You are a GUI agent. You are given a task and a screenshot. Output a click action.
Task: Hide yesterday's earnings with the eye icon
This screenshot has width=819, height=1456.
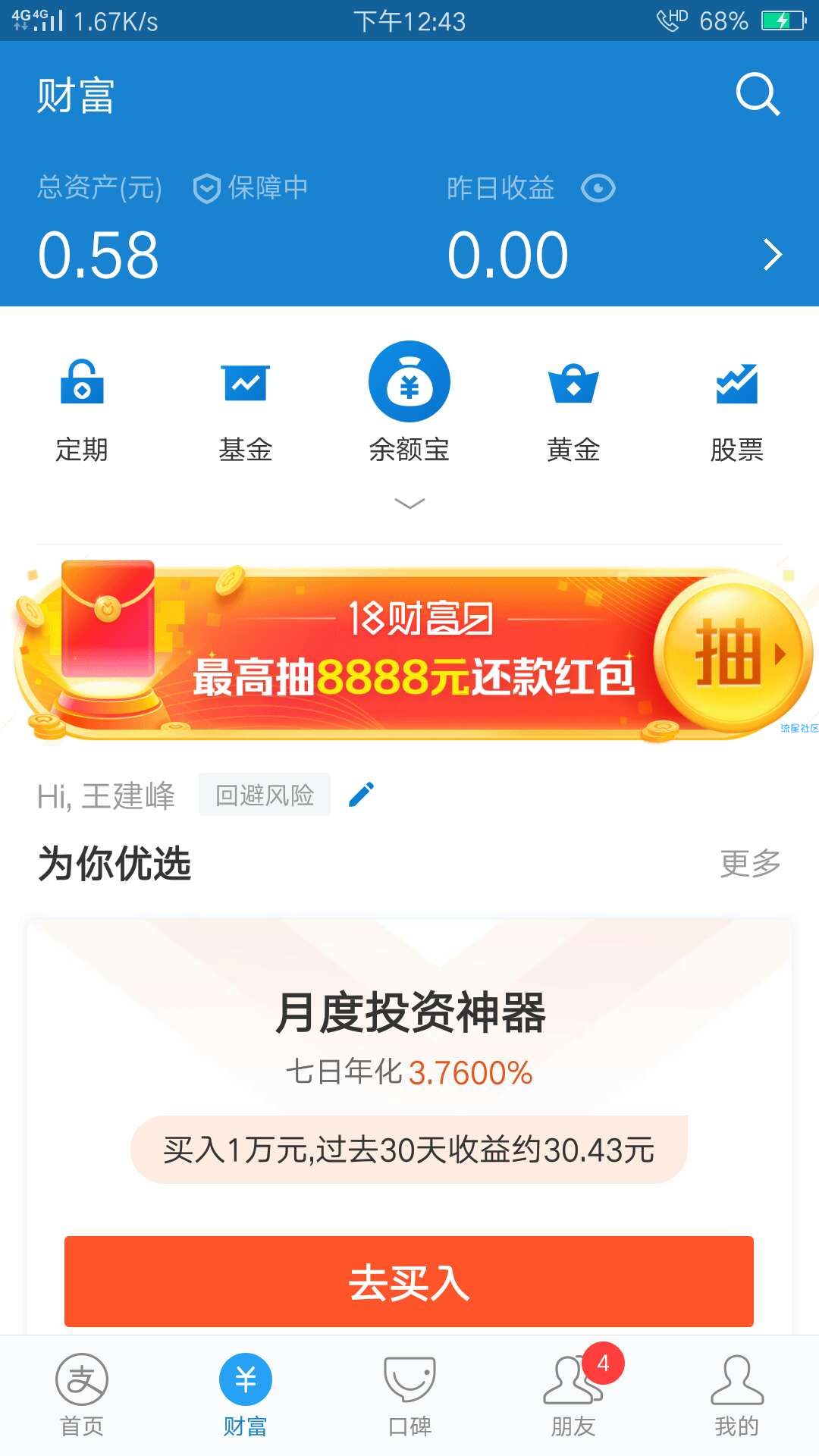(598, 188)
